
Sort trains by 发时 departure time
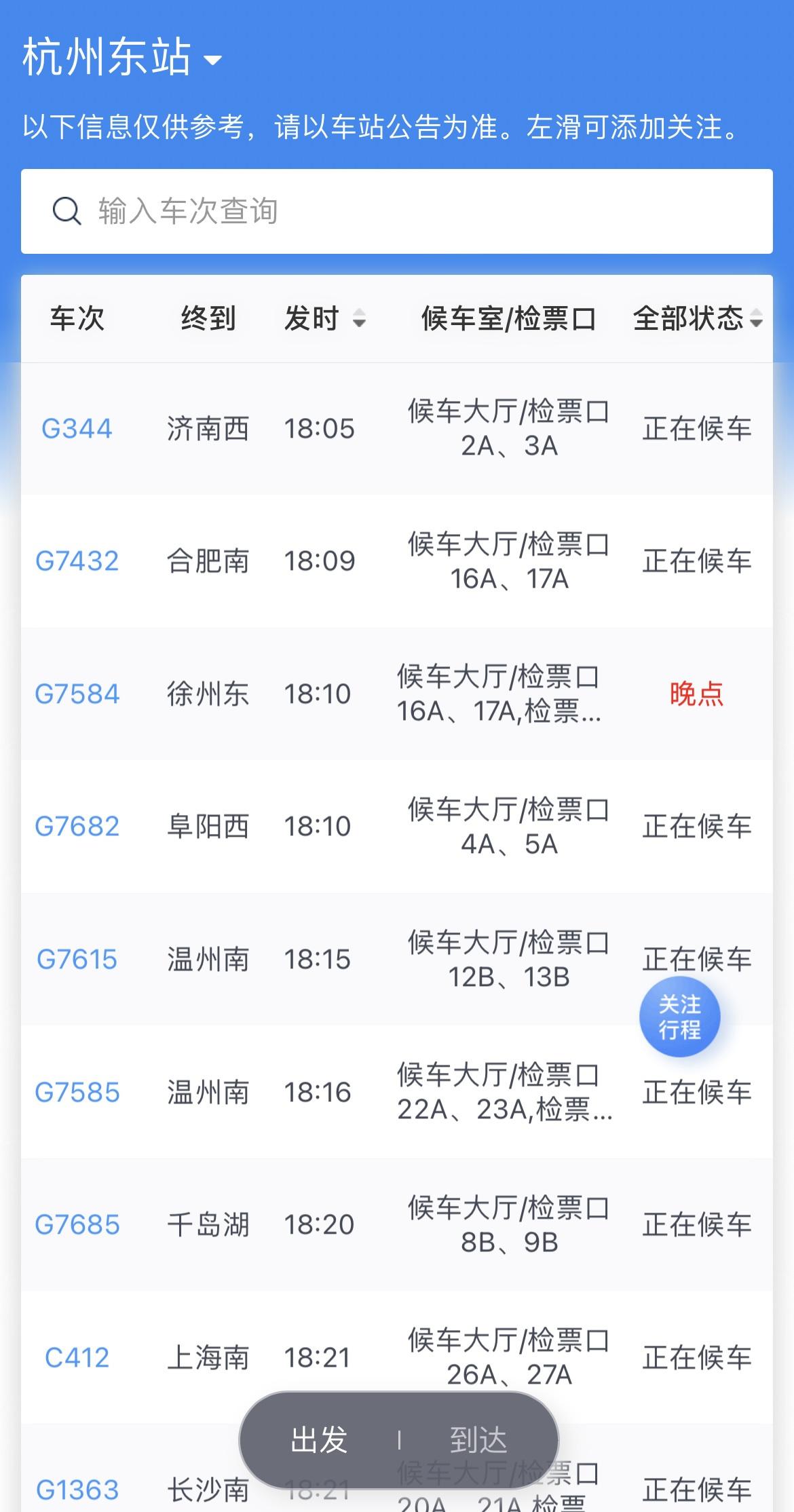[x=324, y=318]
